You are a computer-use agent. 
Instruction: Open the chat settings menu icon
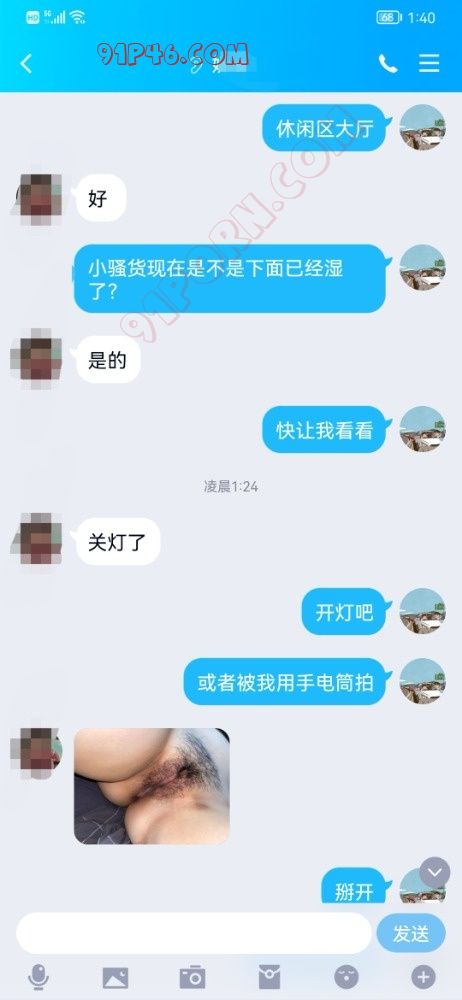pyautogui.click(x=429, y=63)
